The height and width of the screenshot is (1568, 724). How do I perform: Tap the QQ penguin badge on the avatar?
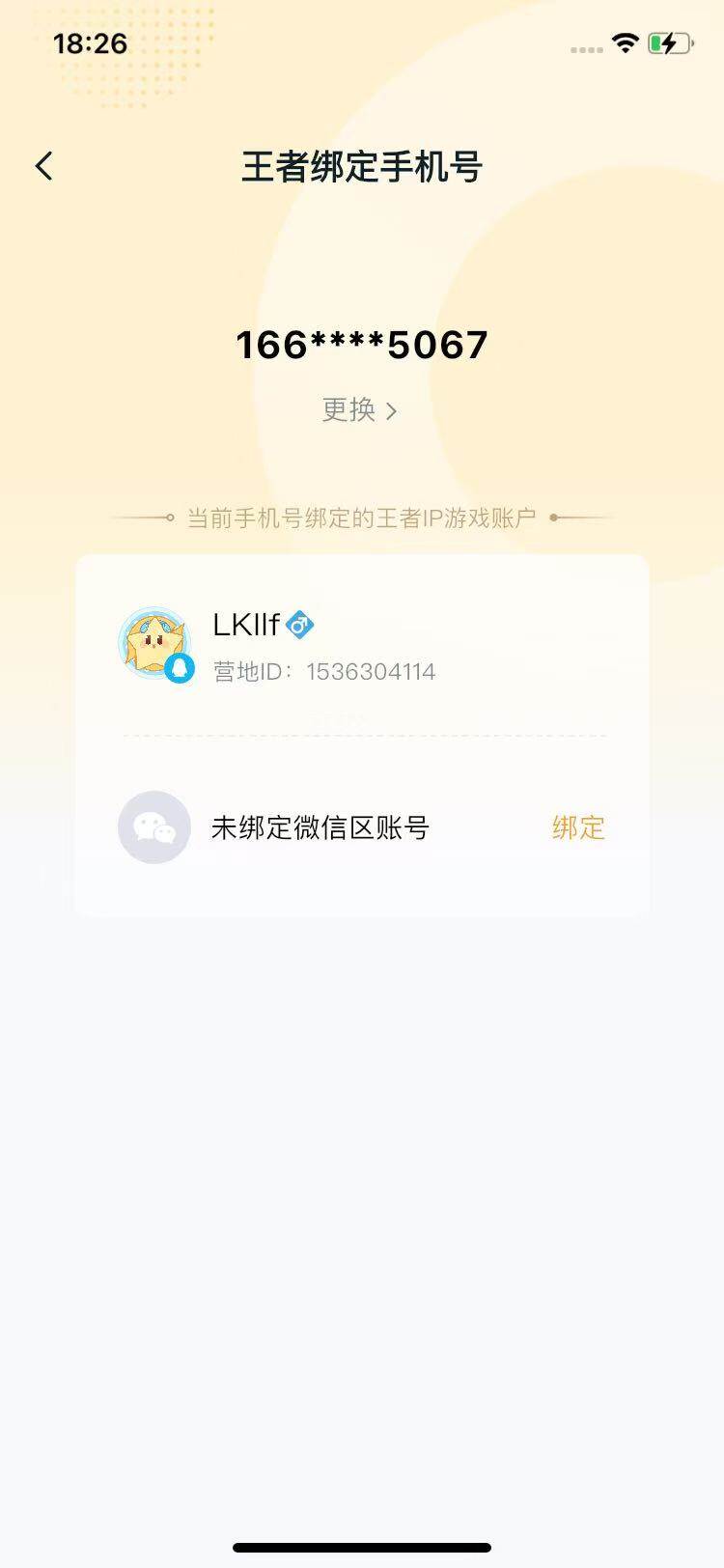(180, 669)
